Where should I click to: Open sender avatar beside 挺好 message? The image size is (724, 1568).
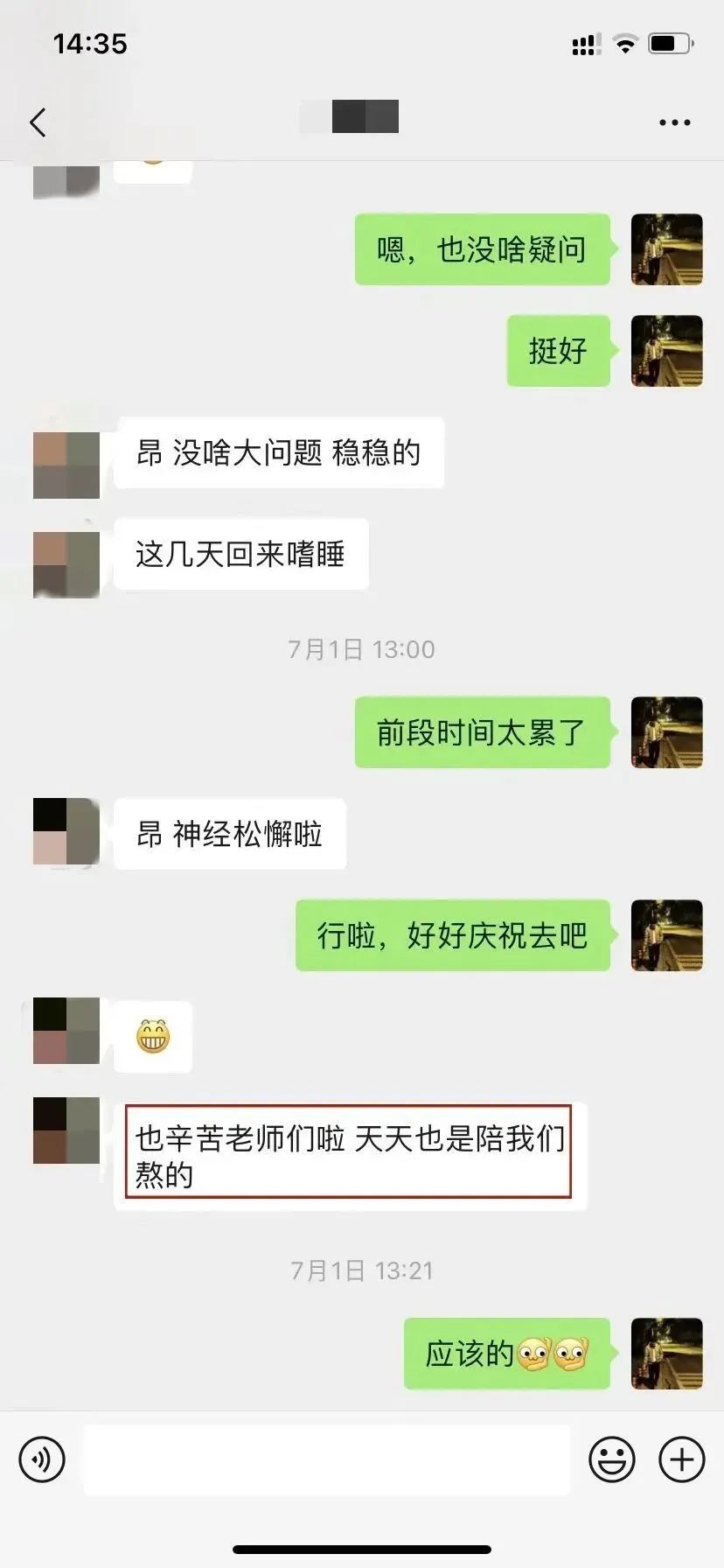pyautogui.click(x=667, y=351)
